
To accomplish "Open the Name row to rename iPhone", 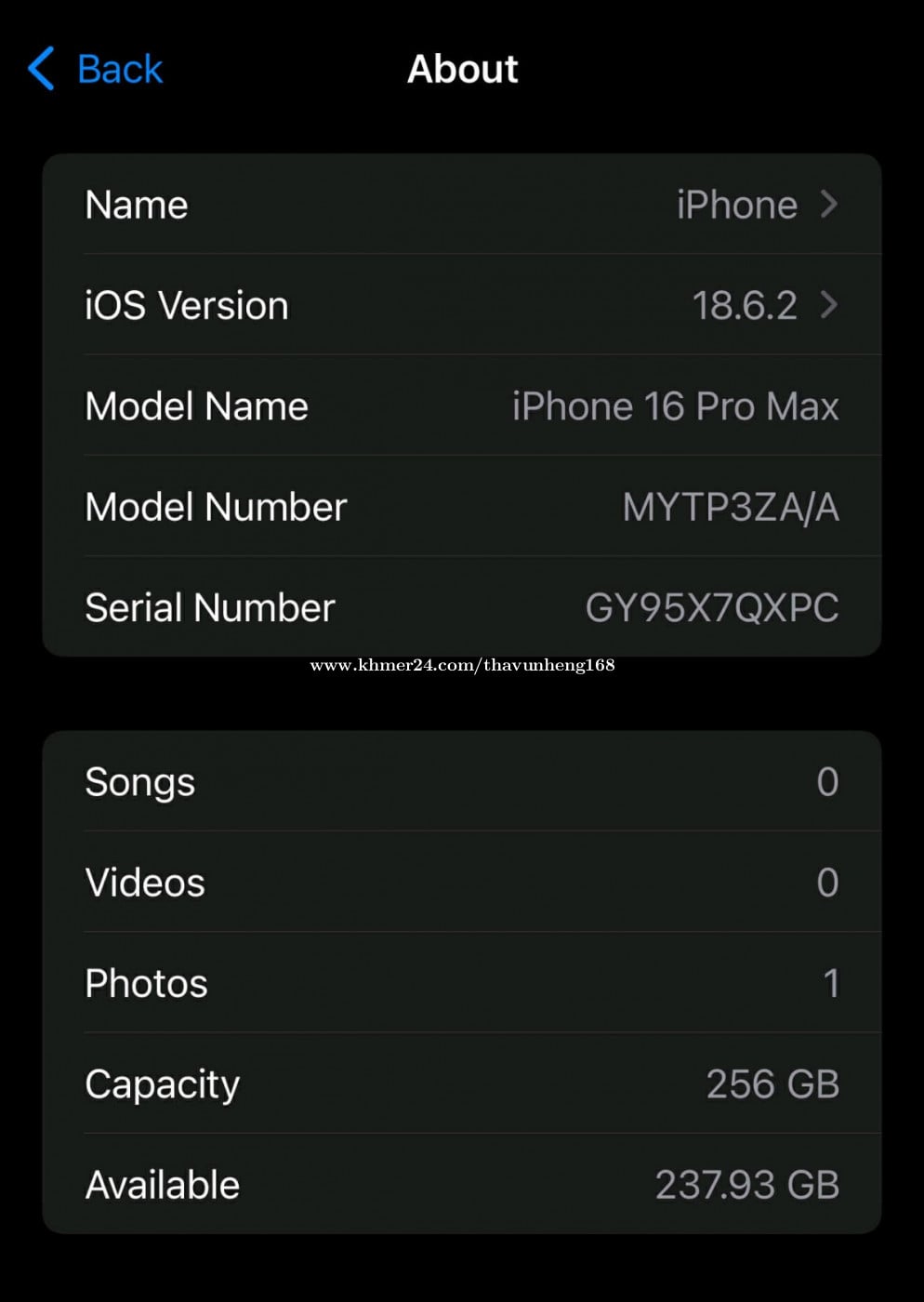I will coord(462,205).
